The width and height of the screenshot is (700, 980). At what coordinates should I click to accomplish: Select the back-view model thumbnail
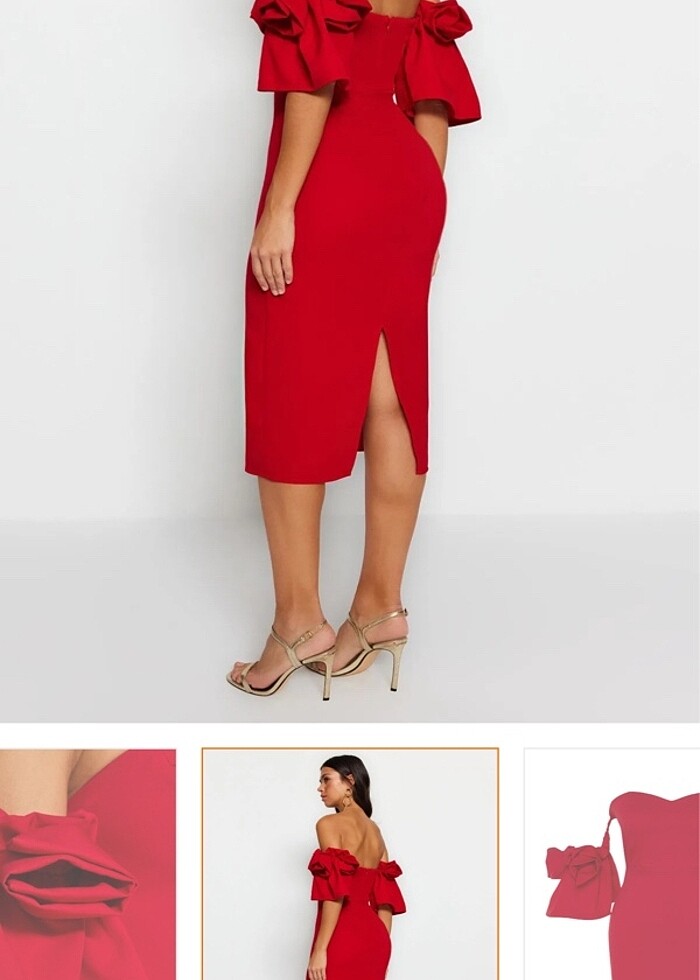tap(350, 864)
